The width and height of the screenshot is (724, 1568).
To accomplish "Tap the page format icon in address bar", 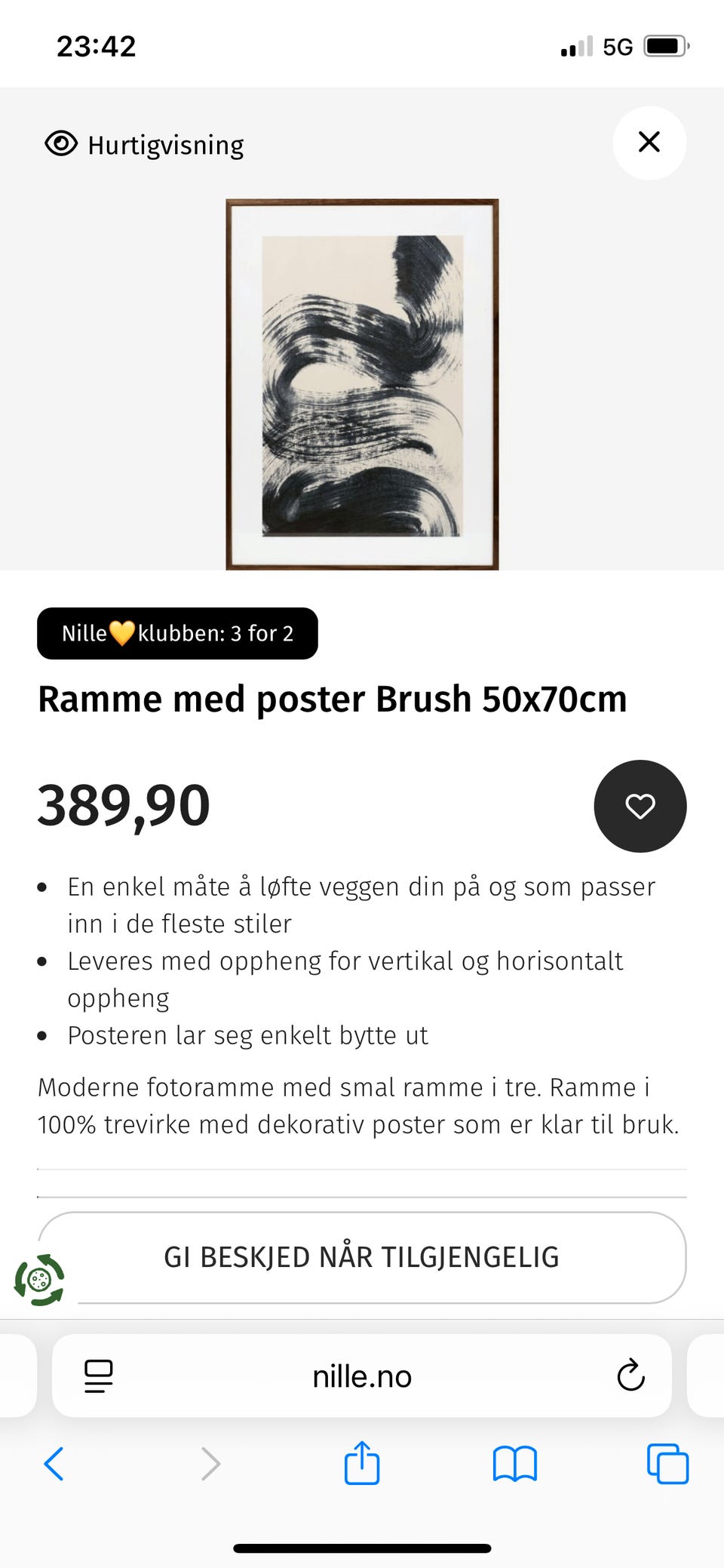I will coord(98,1375).
